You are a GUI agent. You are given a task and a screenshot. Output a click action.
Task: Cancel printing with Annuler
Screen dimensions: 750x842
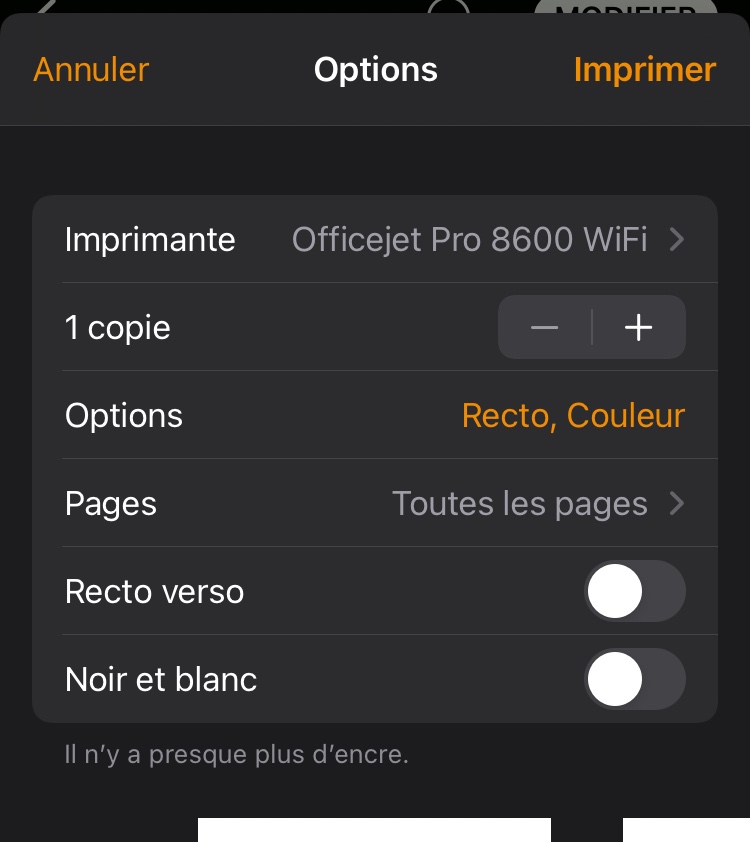91,70
